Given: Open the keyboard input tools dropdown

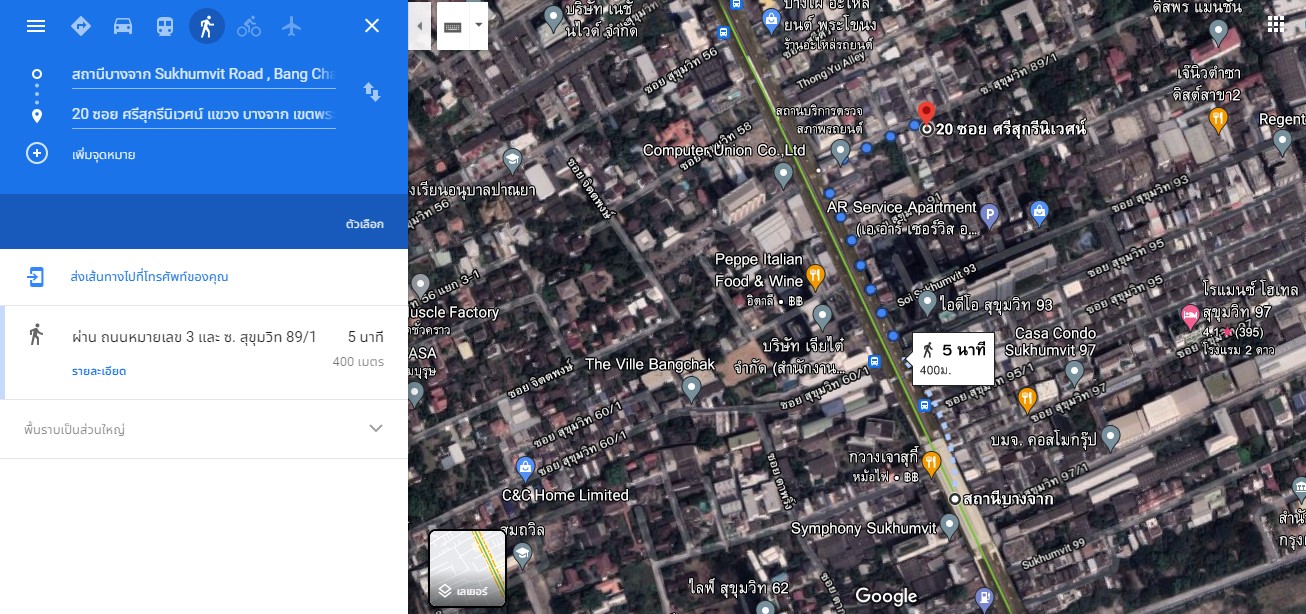Looking at the screenshot, I should 479,25.
